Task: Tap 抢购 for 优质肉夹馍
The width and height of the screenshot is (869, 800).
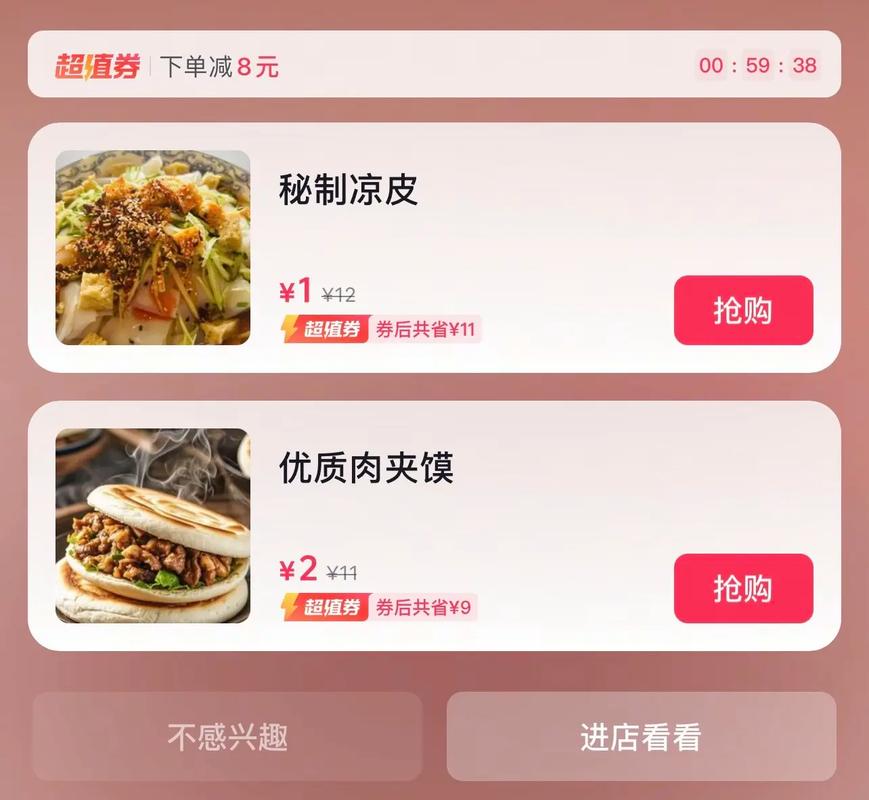Action: point(743,588)
